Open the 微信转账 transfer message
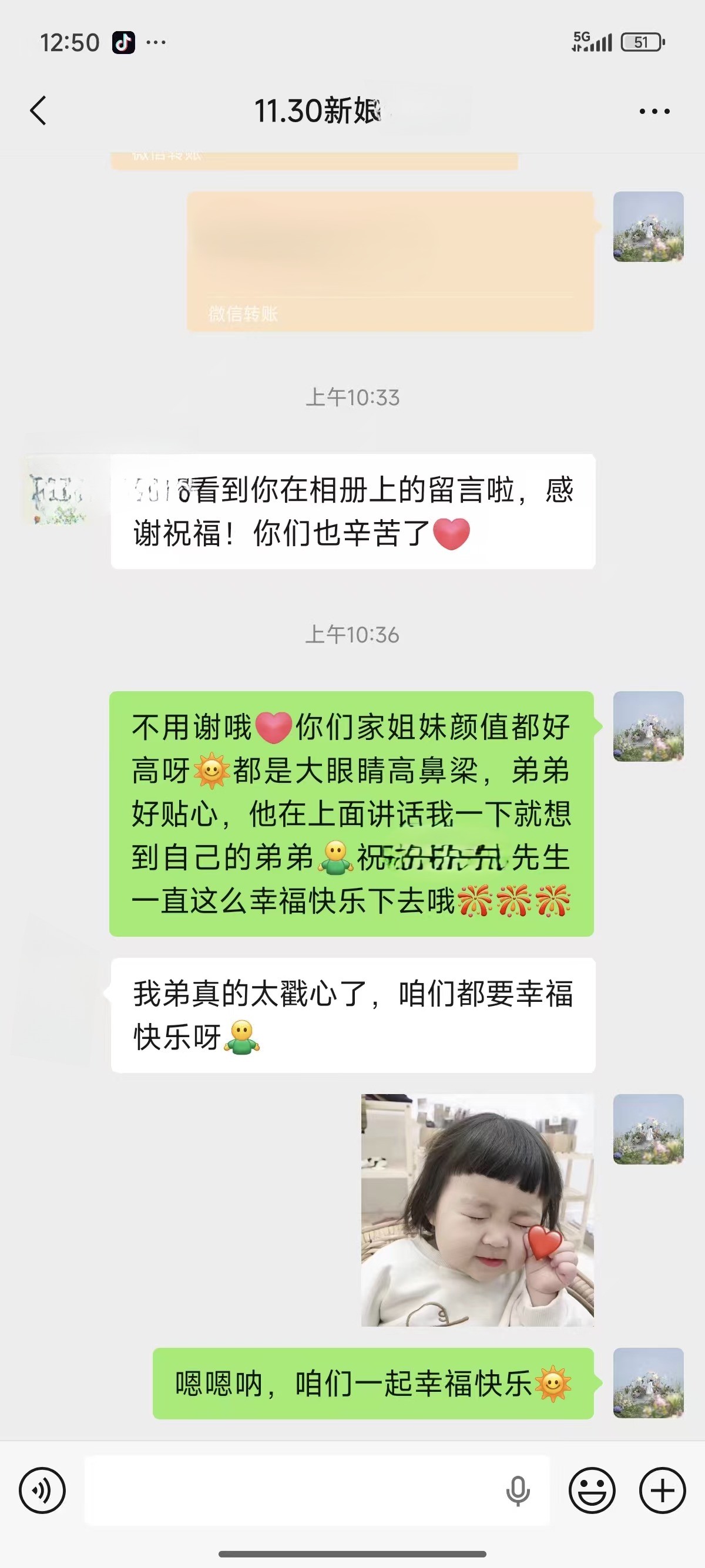This screenshot has width=705, height=1568. tap(390, 262)
